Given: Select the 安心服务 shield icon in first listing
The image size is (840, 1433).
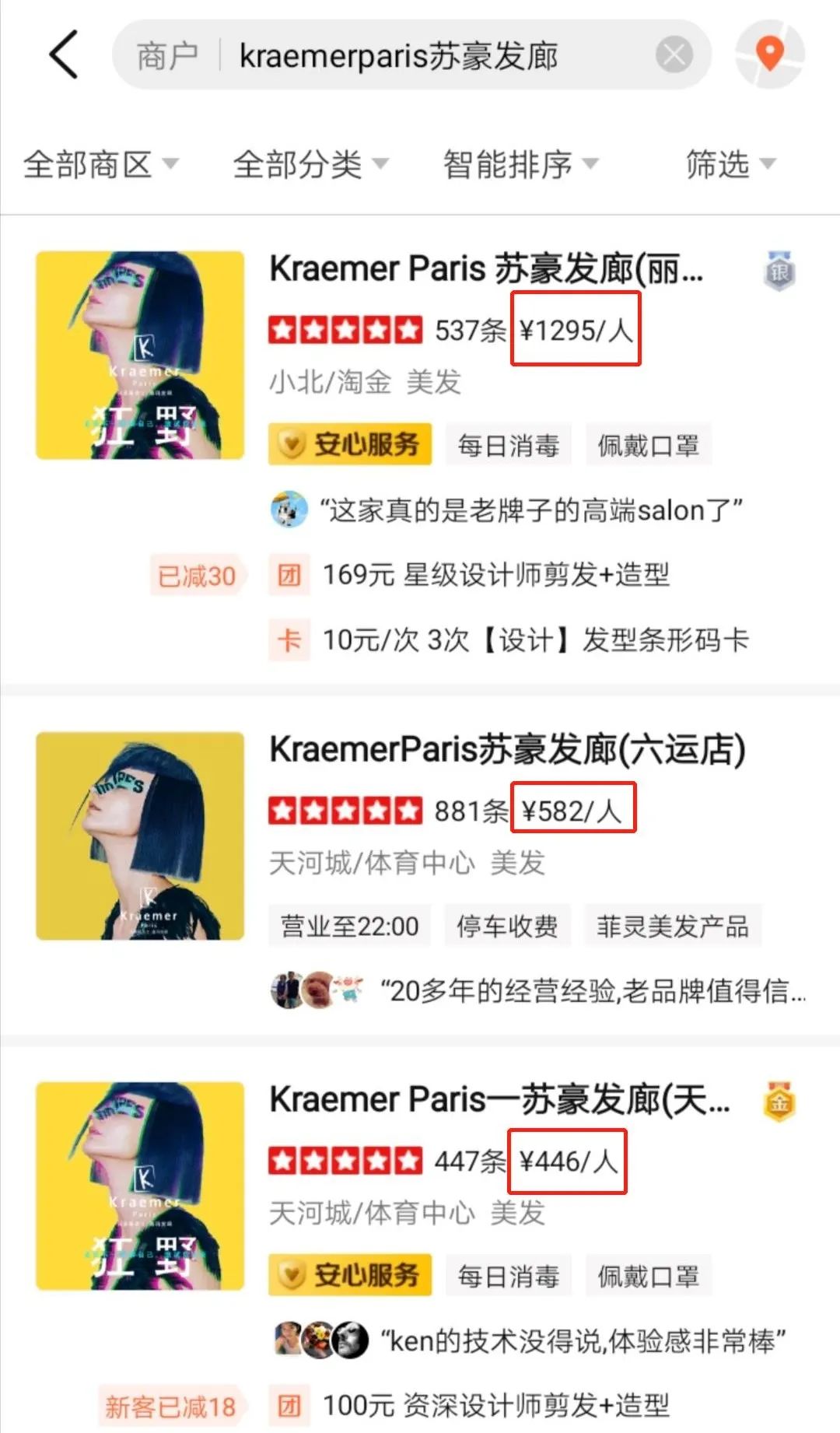Looking at the screenshot, I should point(294,444).
